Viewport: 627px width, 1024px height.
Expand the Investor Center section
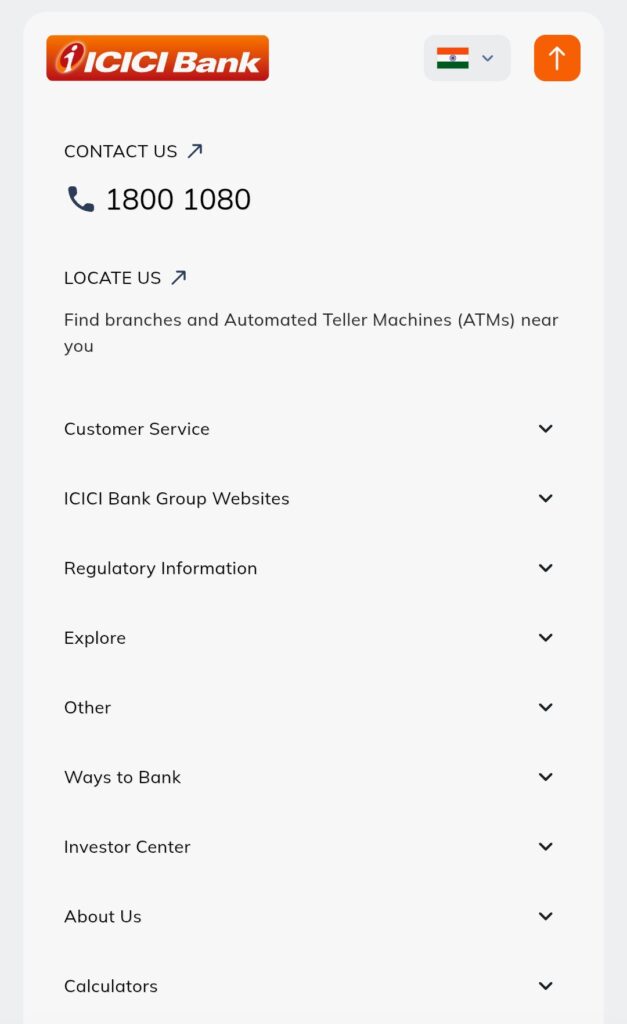545,847
